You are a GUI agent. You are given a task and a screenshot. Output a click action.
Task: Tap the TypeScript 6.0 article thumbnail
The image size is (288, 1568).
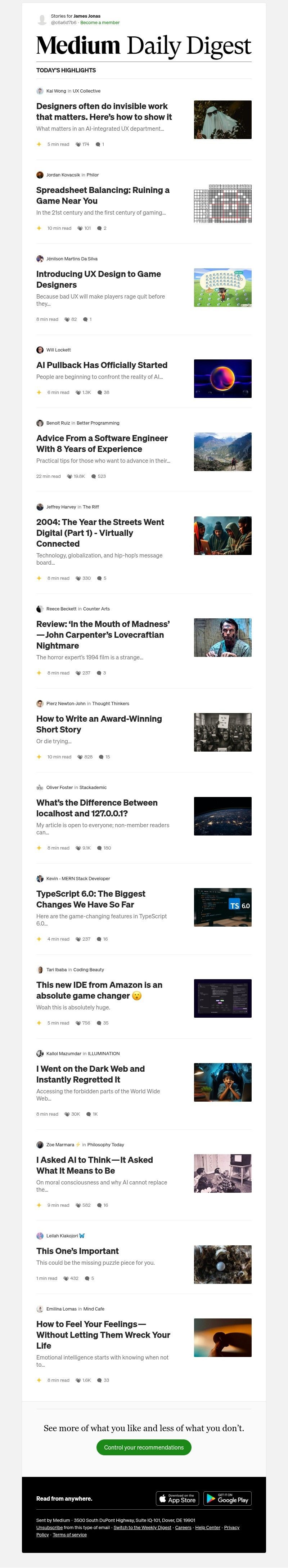tap(222, 907)
